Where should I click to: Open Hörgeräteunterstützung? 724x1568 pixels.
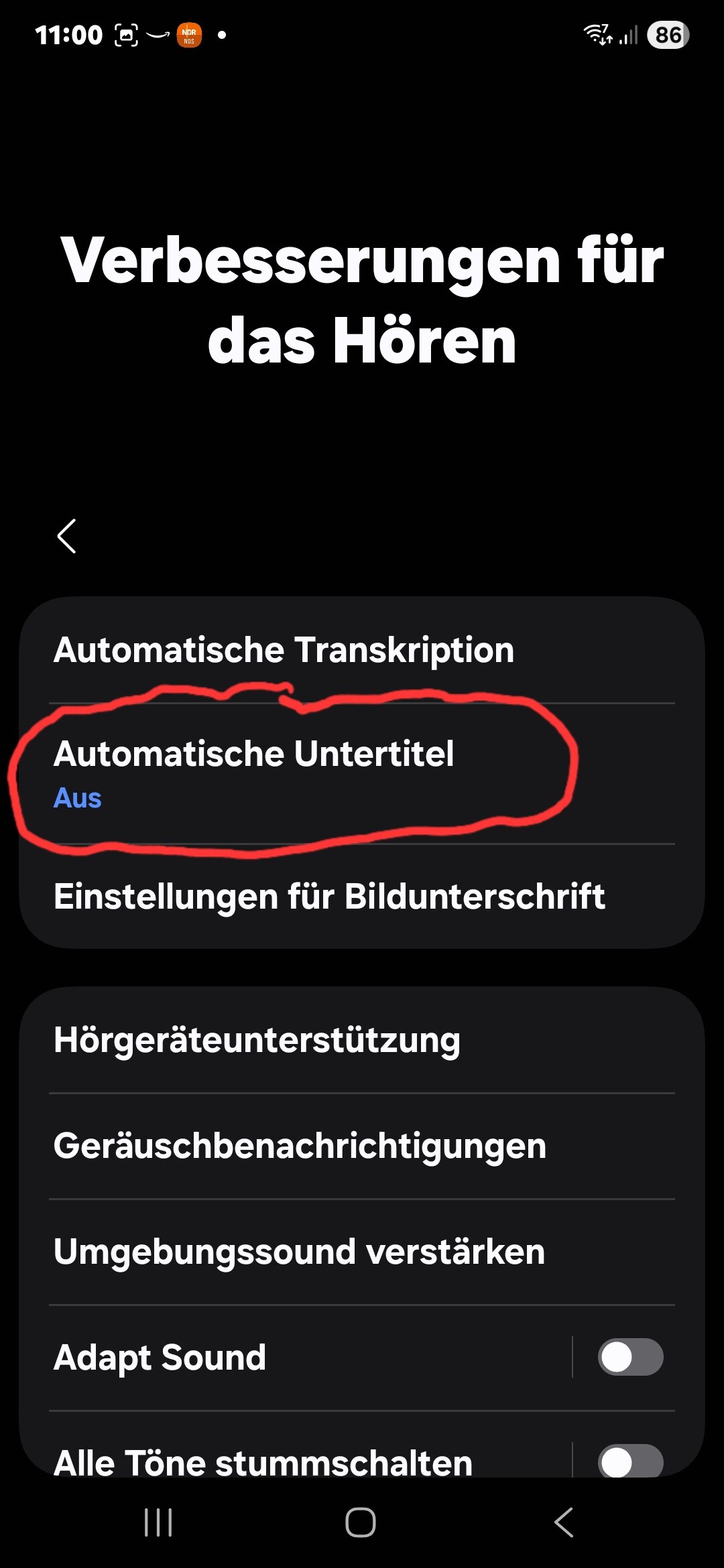point(257,1040)
